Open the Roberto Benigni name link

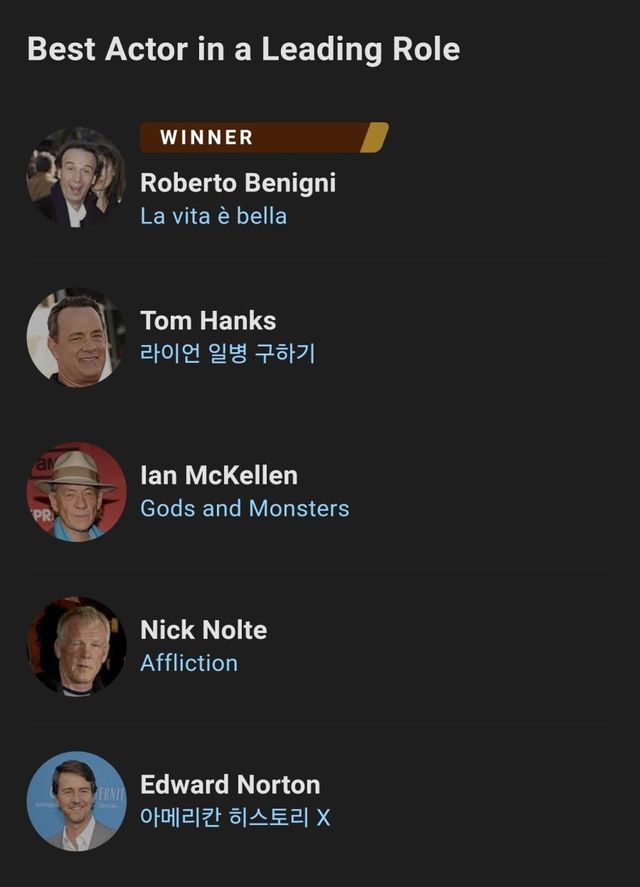click(x=238, y=183)
